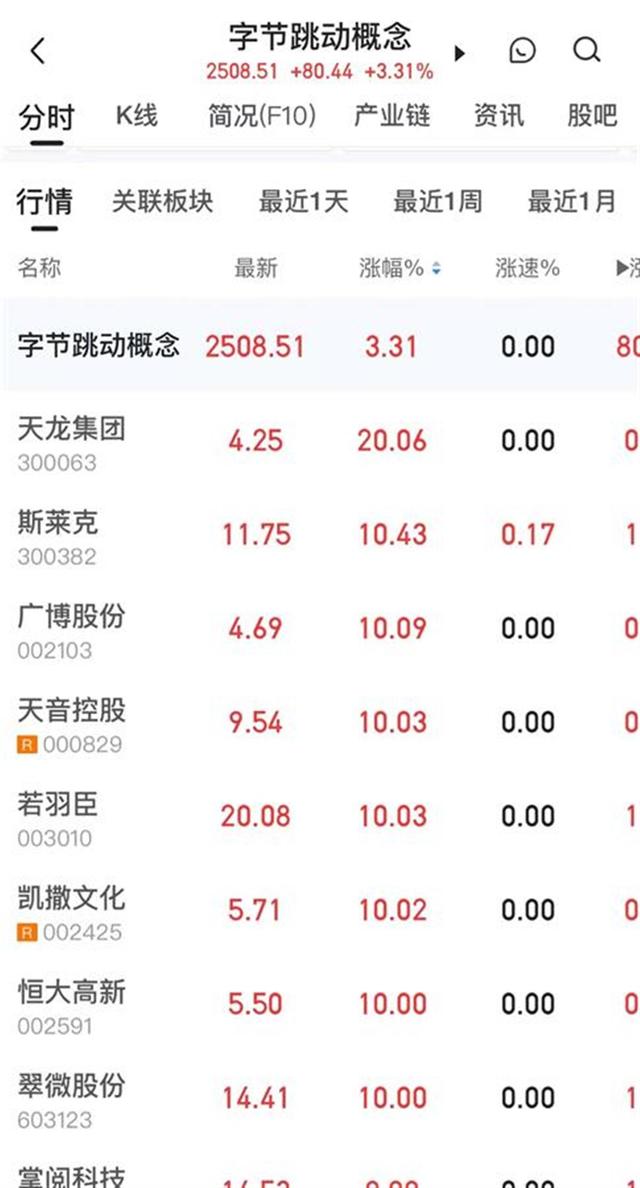Open the chat bubble icon
Viewport: 640px width, 1188px height.
(522, 51)
